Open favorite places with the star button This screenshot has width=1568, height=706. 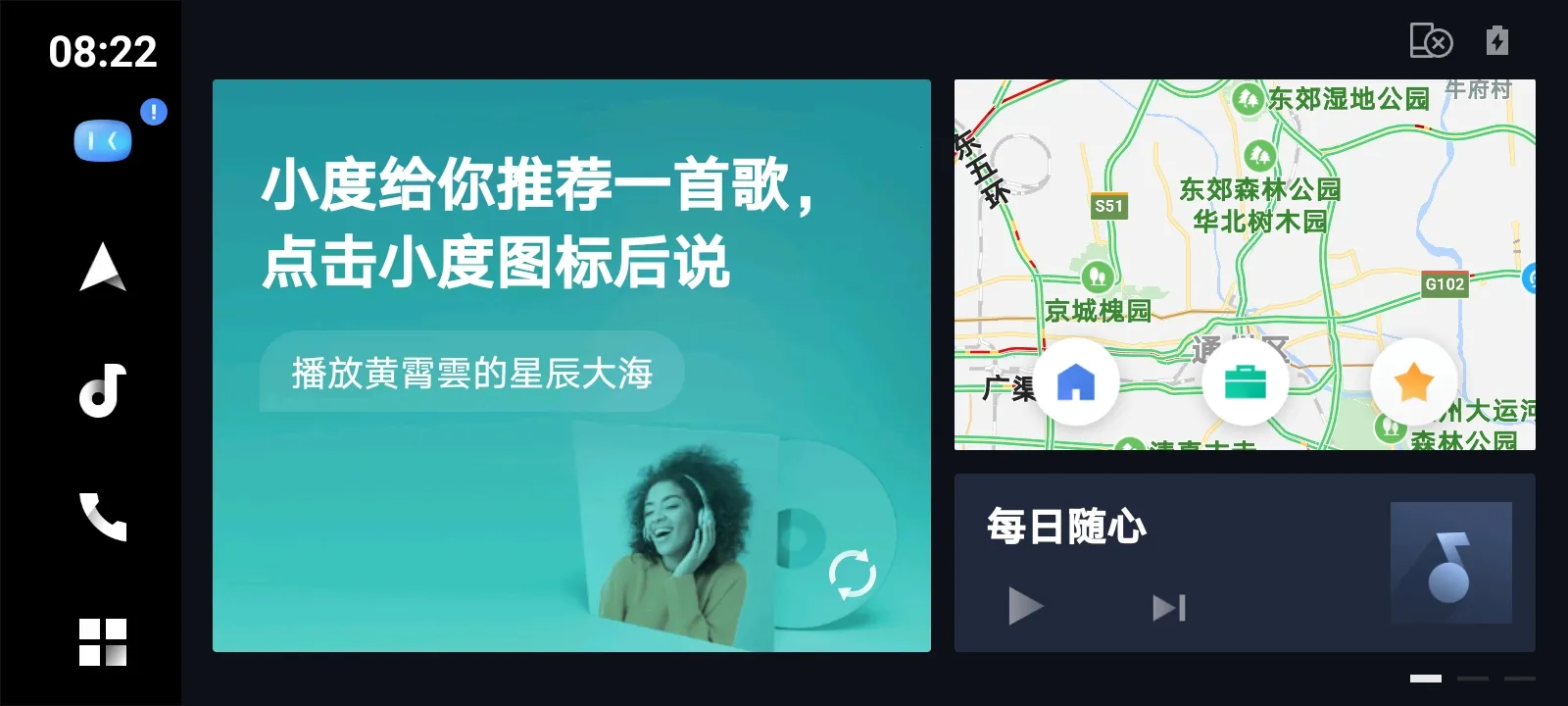[1413, 382]
